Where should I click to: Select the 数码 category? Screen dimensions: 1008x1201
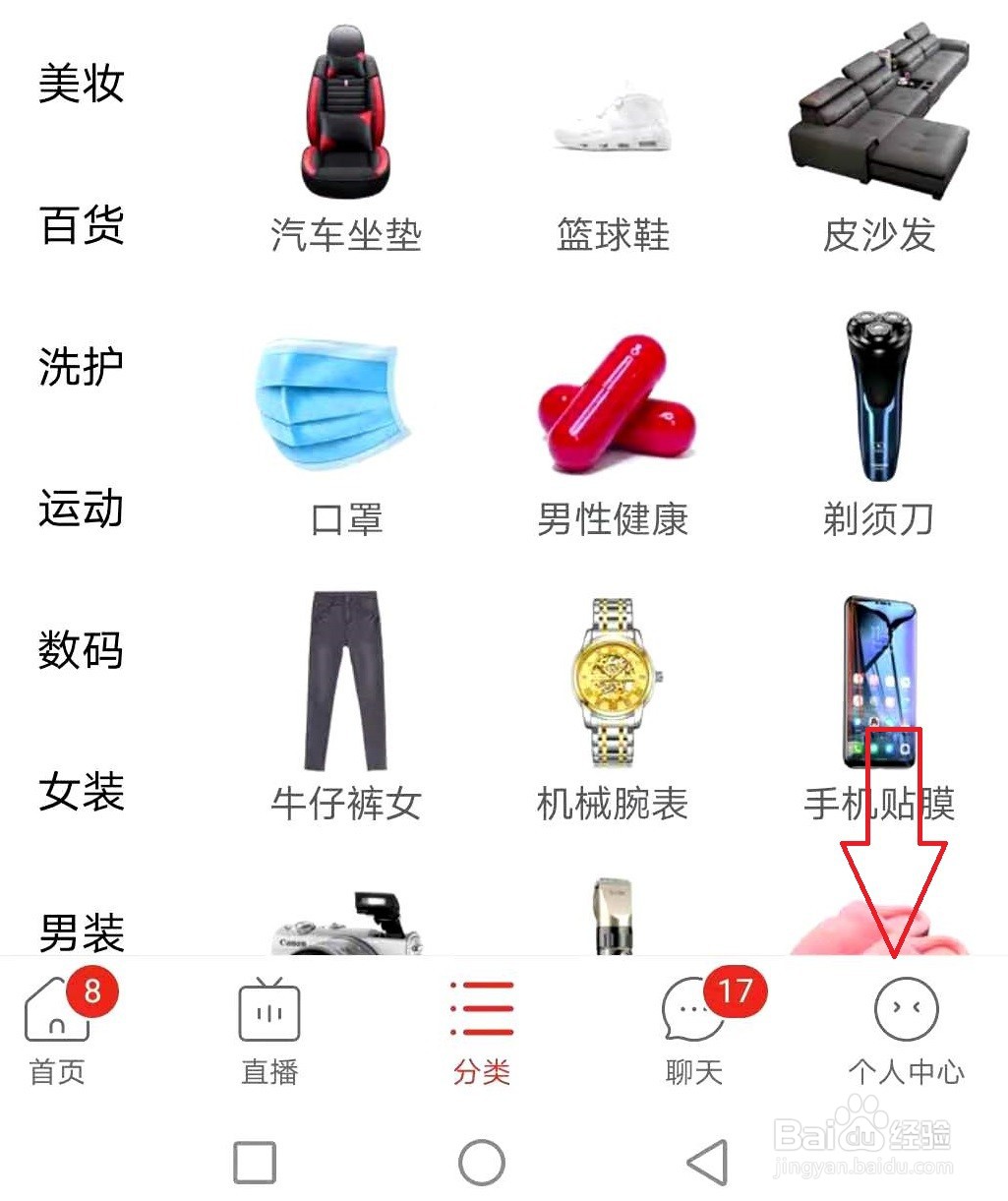pyautogui.click(x=82, y=650)
